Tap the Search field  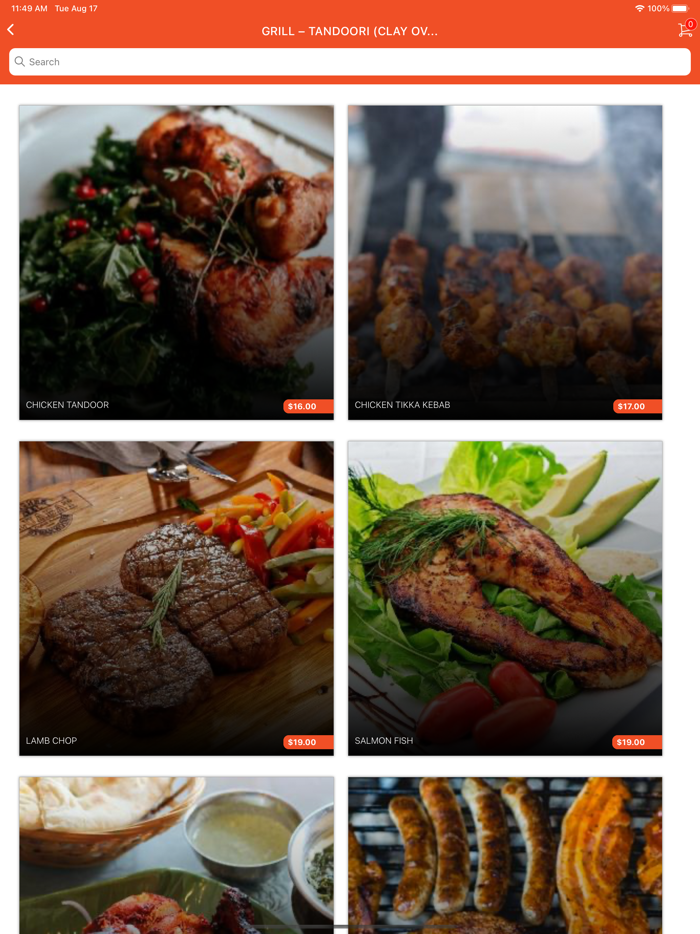(350, 62)
